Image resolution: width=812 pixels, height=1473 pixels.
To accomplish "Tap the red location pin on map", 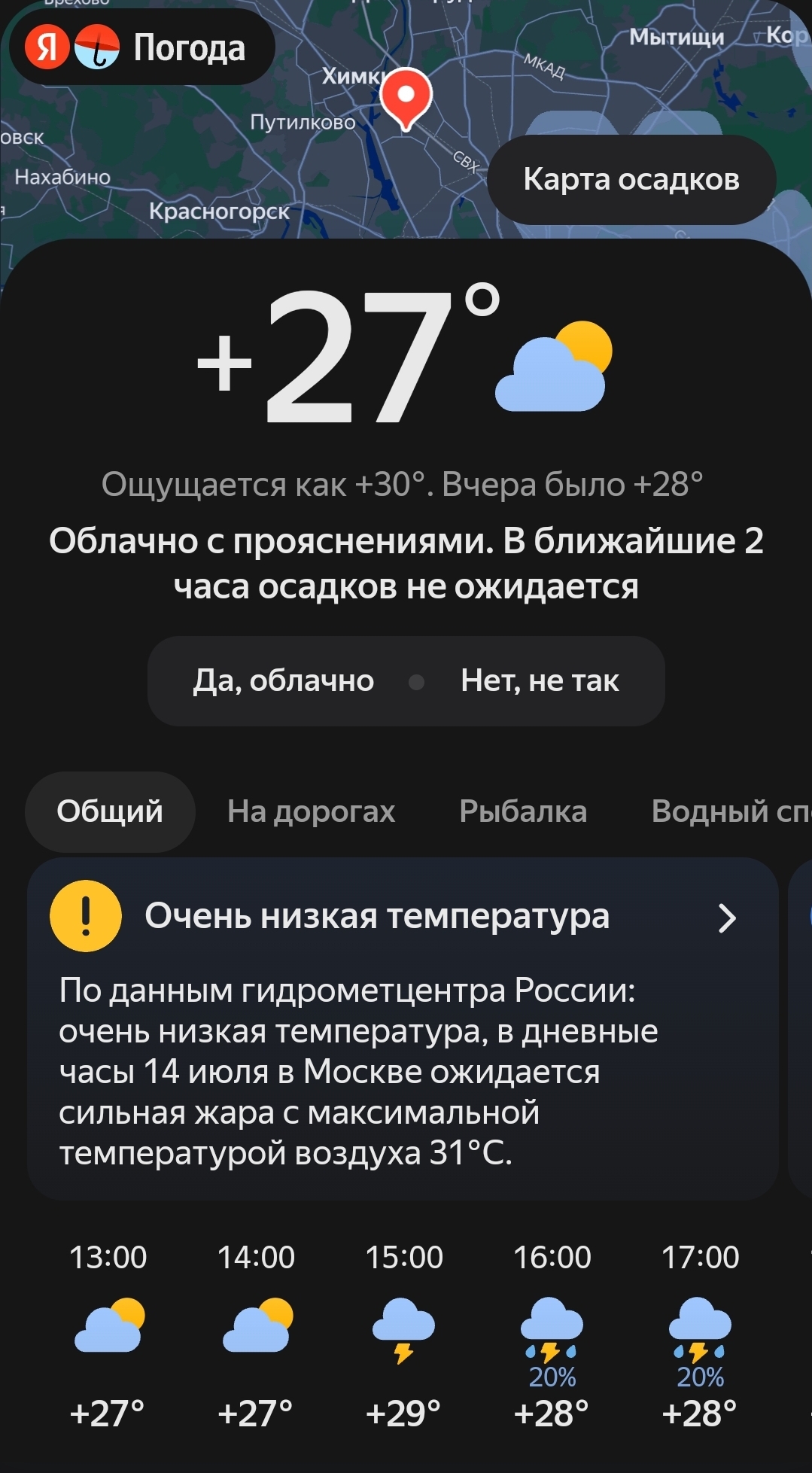I will (406, 97).
